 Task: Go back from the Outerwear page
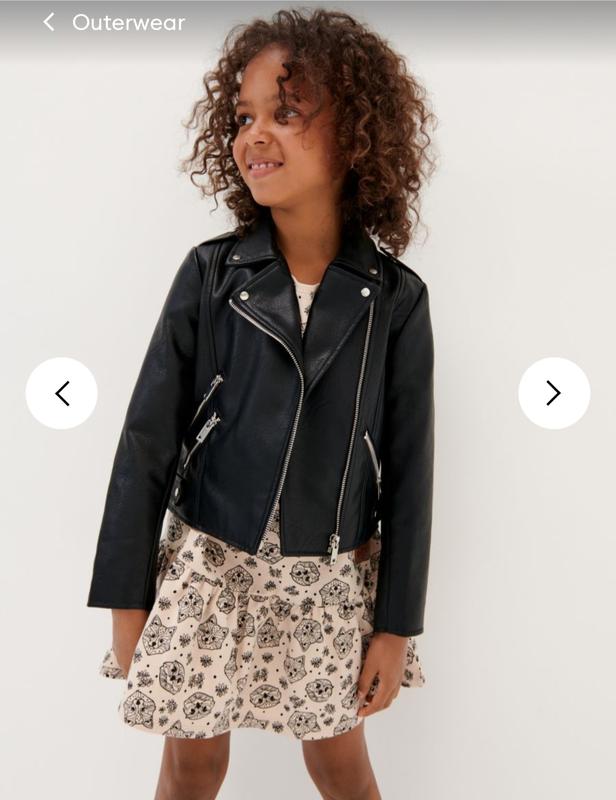48,22
